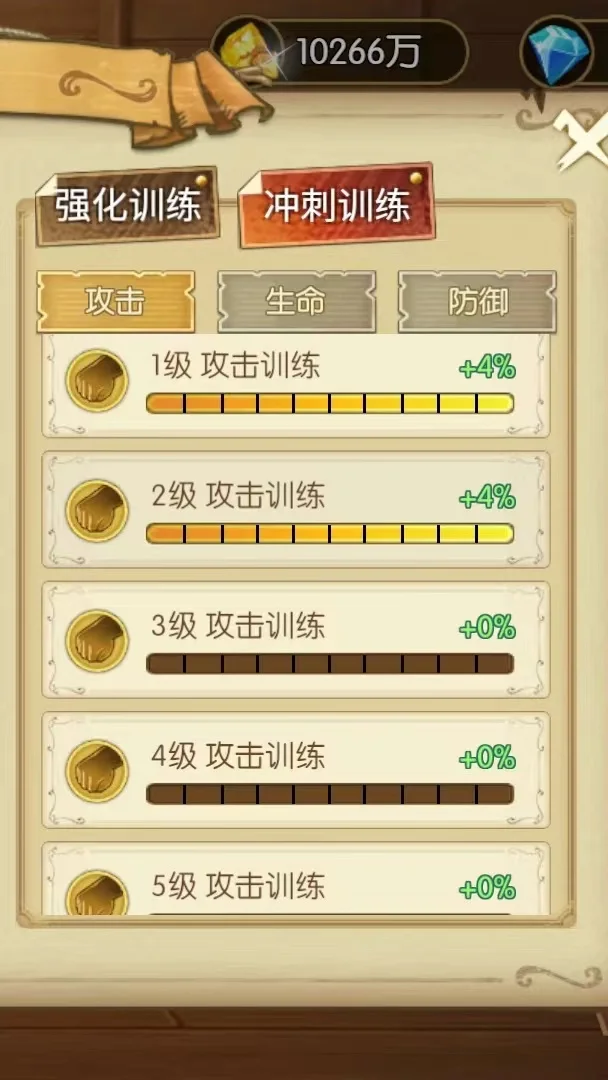Viewport: 608px width, 1080px height.
Task: Switch to the 冲刺训练 tab
Action: pos(337,205)
